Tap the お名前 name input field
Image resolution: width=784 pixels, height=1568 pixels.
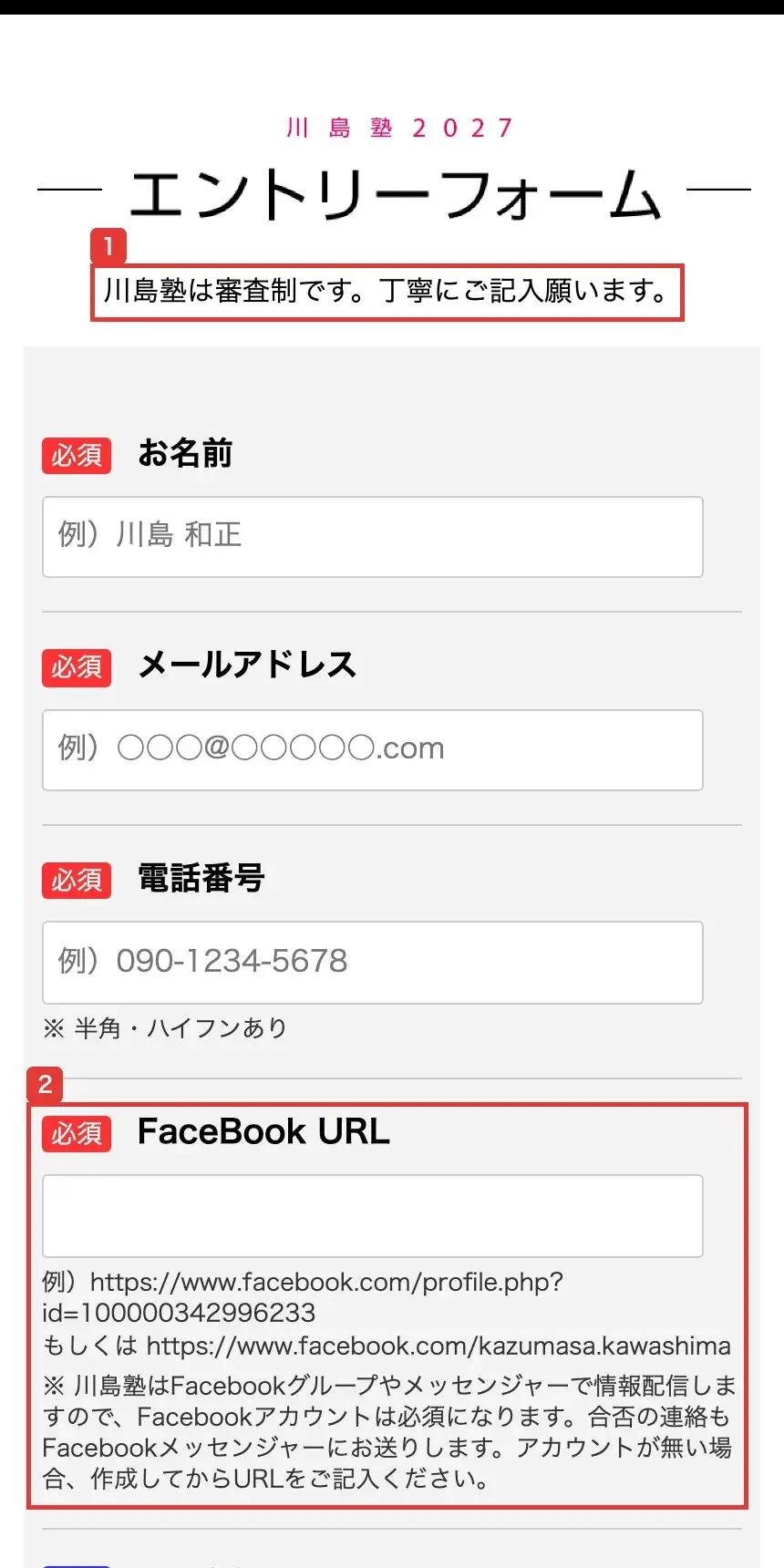coord(373,537)
